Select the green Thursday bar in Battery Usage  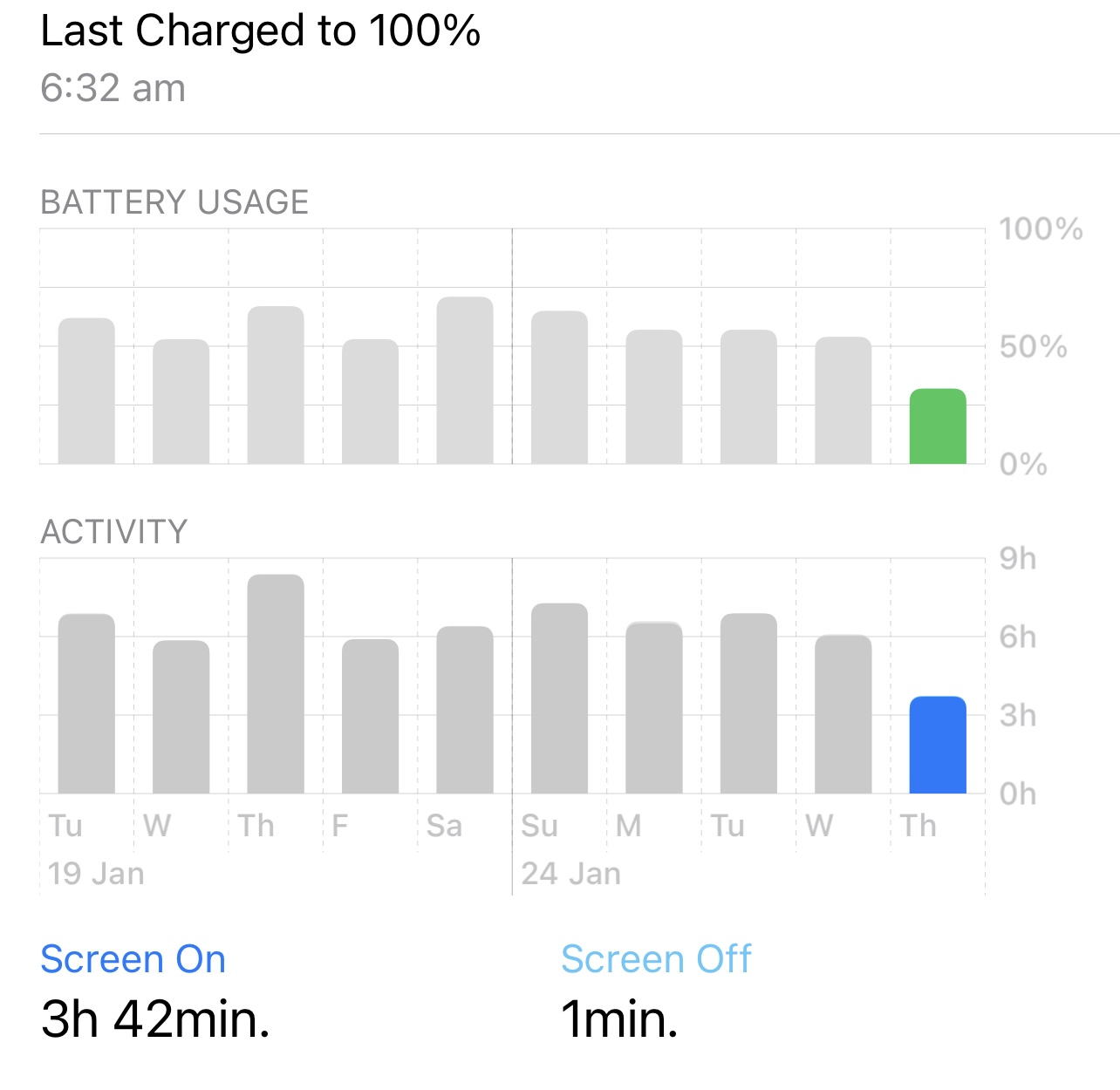tap(938, 426)
